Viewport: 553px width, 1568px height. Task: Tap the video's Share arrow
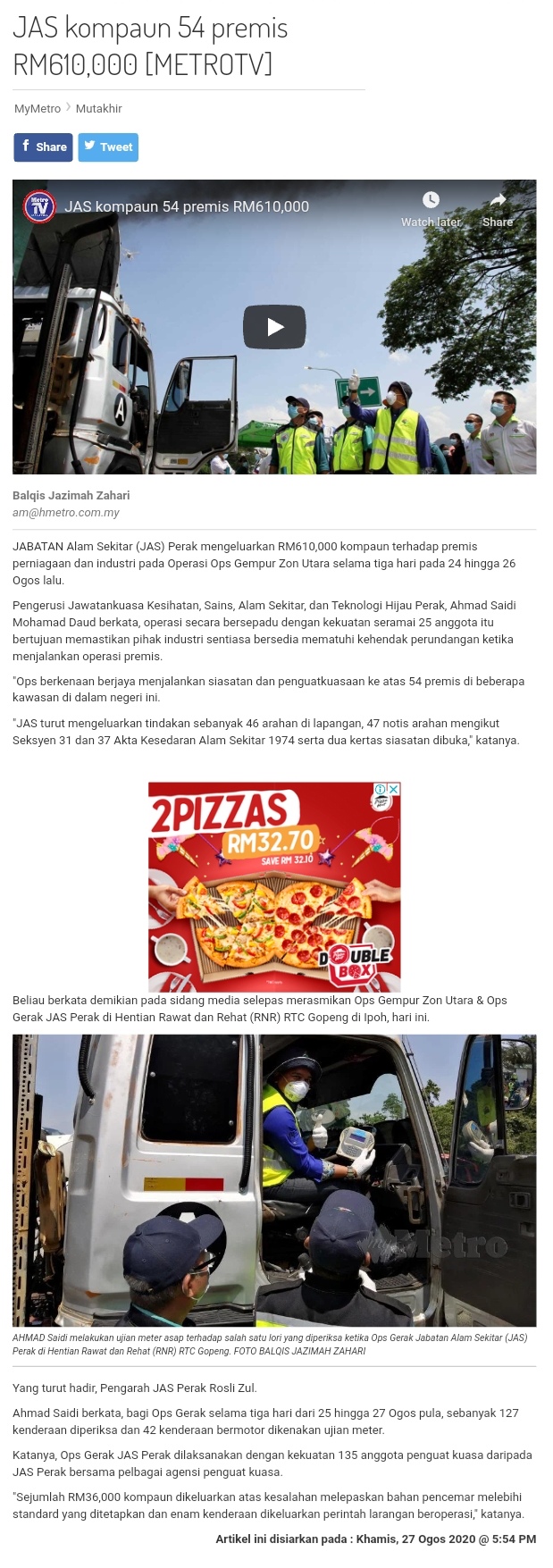[x=498, y=209]
